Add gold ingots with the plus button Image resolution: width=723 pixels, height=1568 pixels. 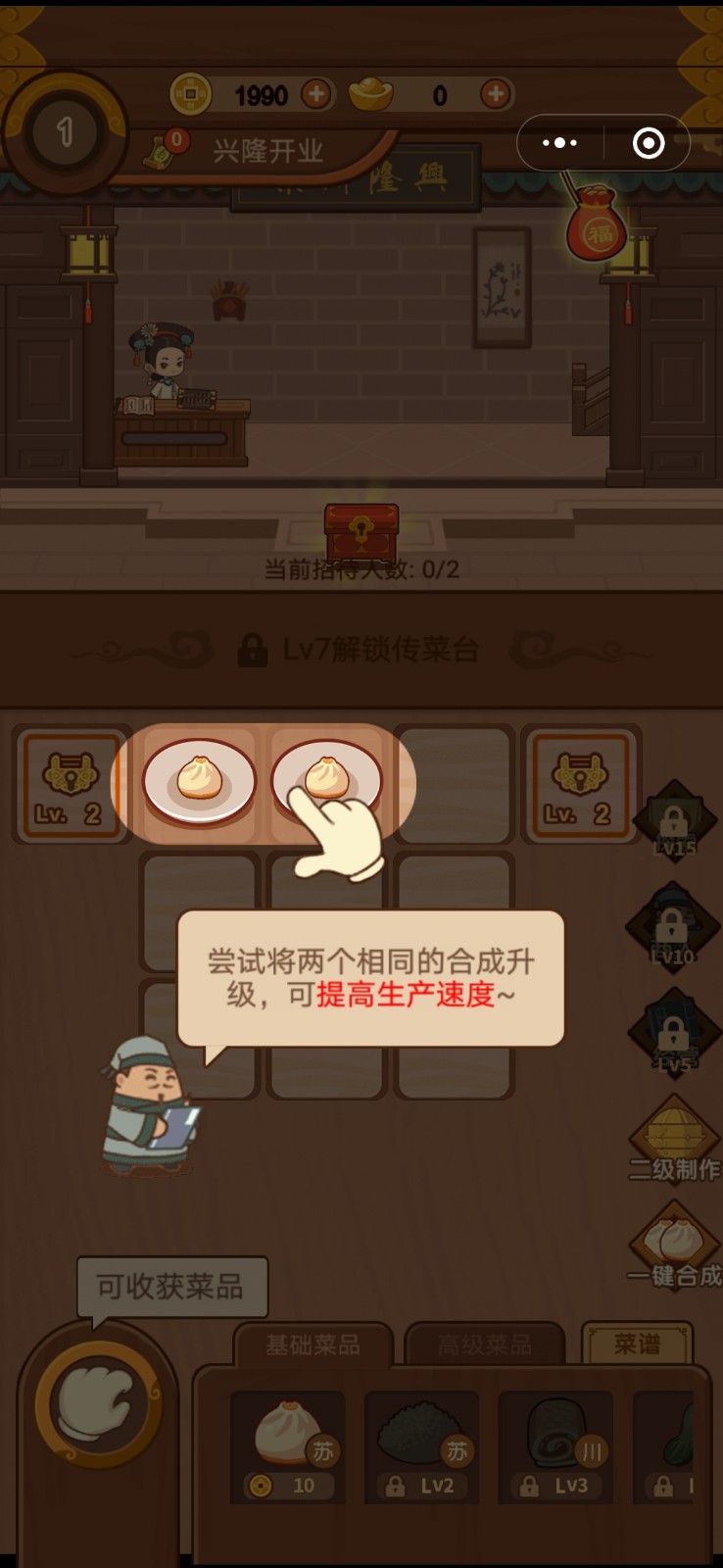495,94
